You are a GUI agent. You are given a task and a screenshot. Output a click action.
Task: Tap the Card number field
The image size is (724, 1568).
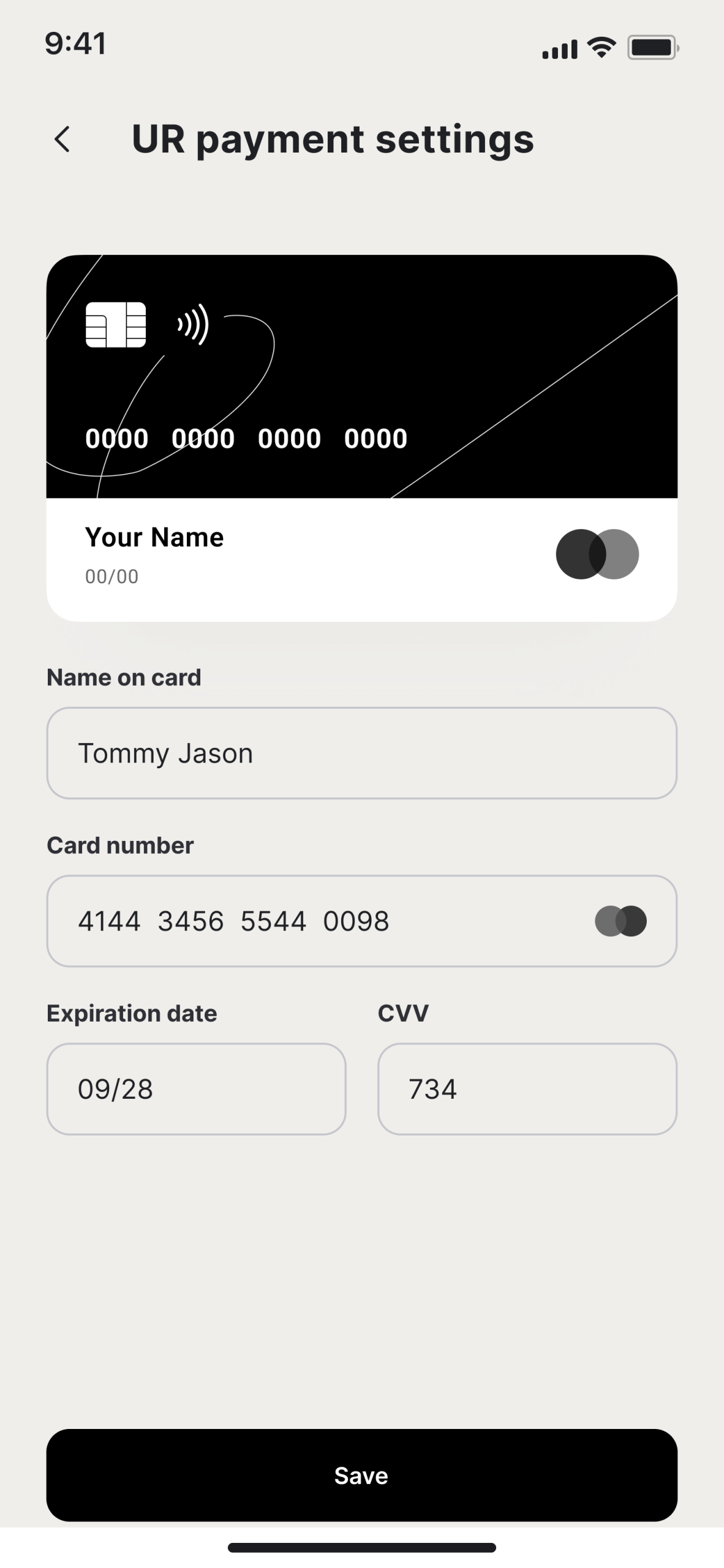pos(361,921)
